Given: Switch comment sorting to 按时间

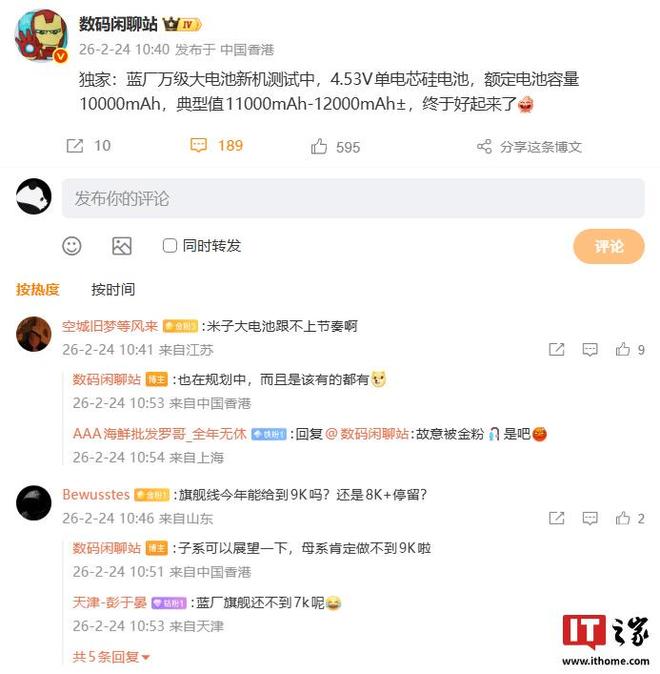Looking at the screenshot, I should pos(112,289).
